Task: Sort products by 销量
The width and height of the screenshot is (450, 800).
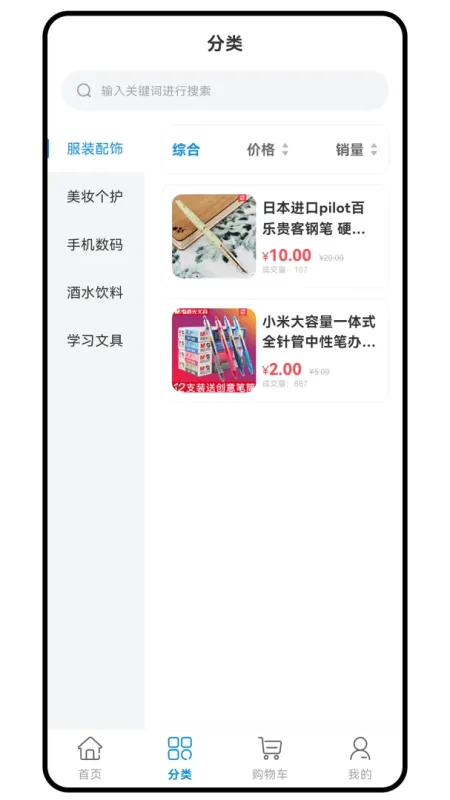Action: 357,149
